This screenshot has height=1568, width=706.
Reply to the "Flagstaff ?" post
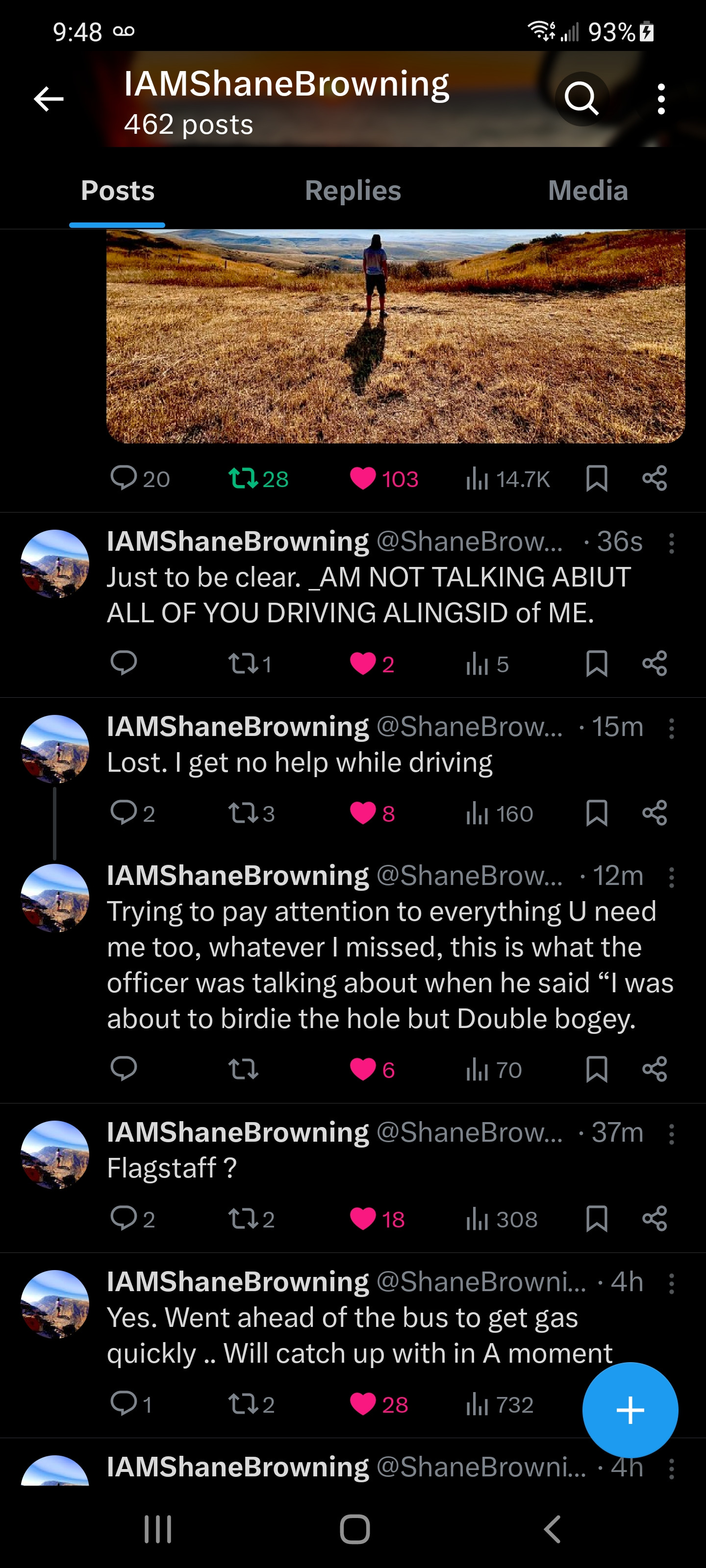point(124,1218)
